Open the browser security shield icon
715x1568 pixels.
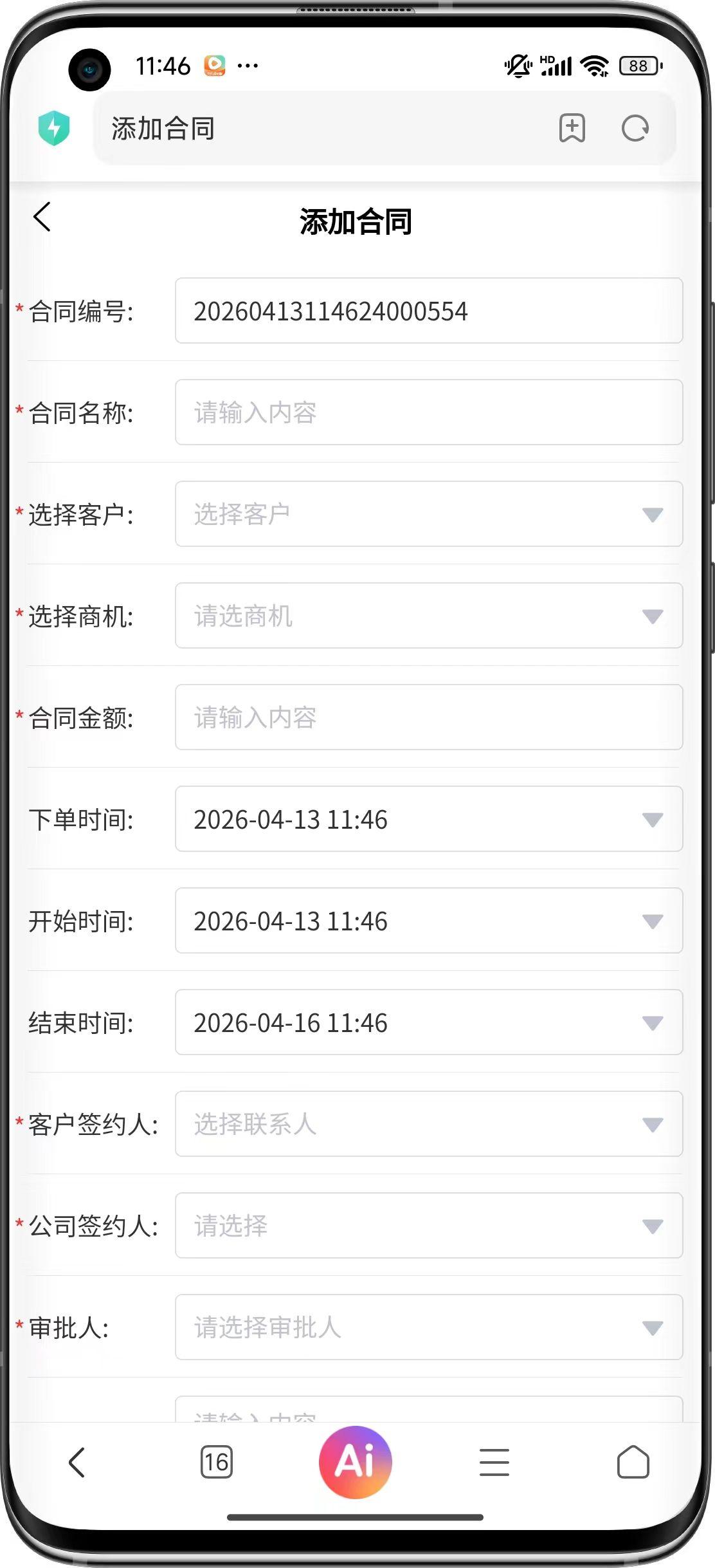point(54,128)
